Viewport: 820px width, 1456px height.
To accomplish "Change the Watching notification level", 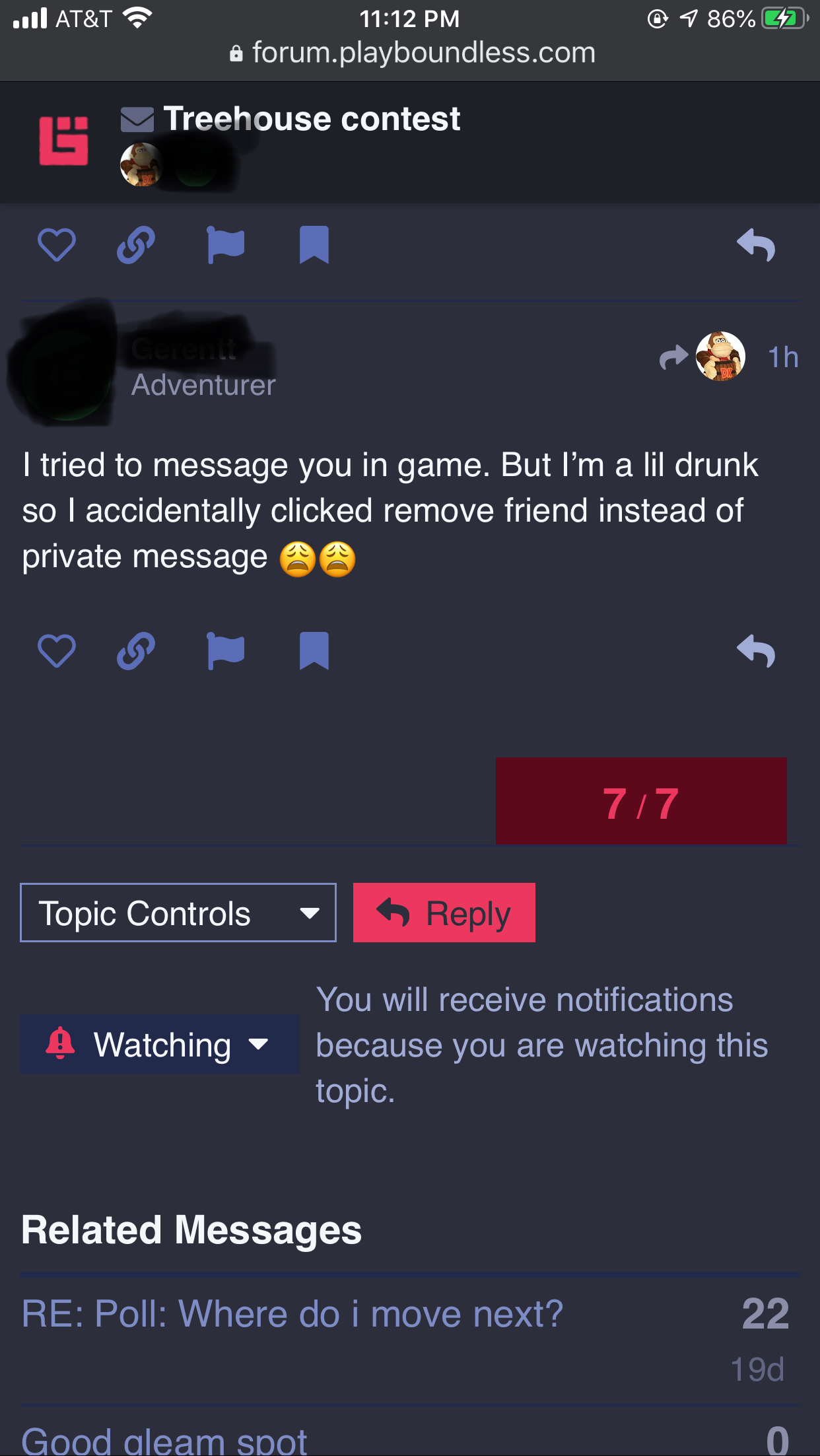I will [159, 1044].
